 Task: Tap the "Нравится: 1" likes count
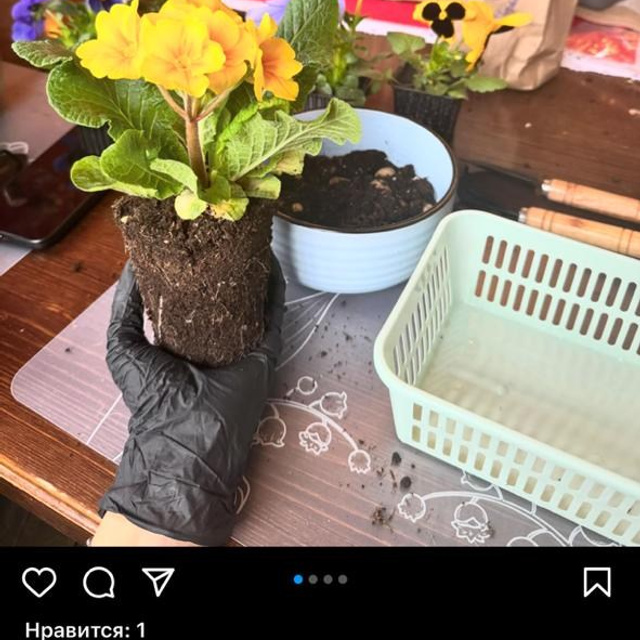pyautogui.click(x=85, y=629)
